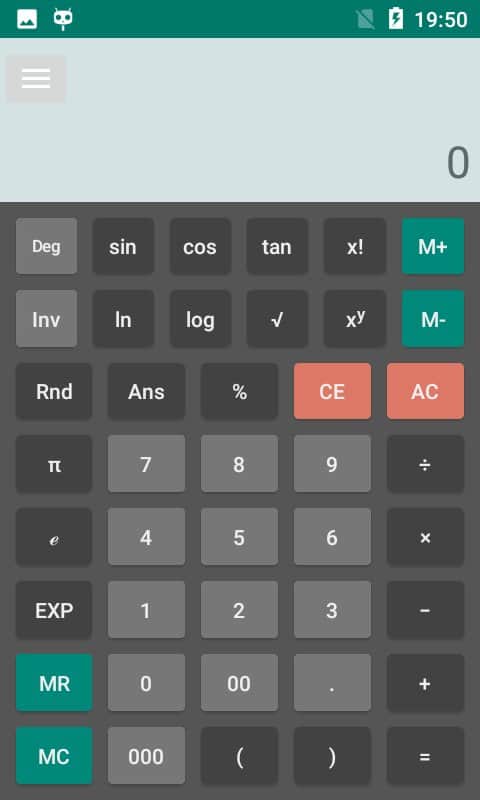Tap the square root key
The image size is (480, 800).
pyautogui.click(x=277, y=319)
